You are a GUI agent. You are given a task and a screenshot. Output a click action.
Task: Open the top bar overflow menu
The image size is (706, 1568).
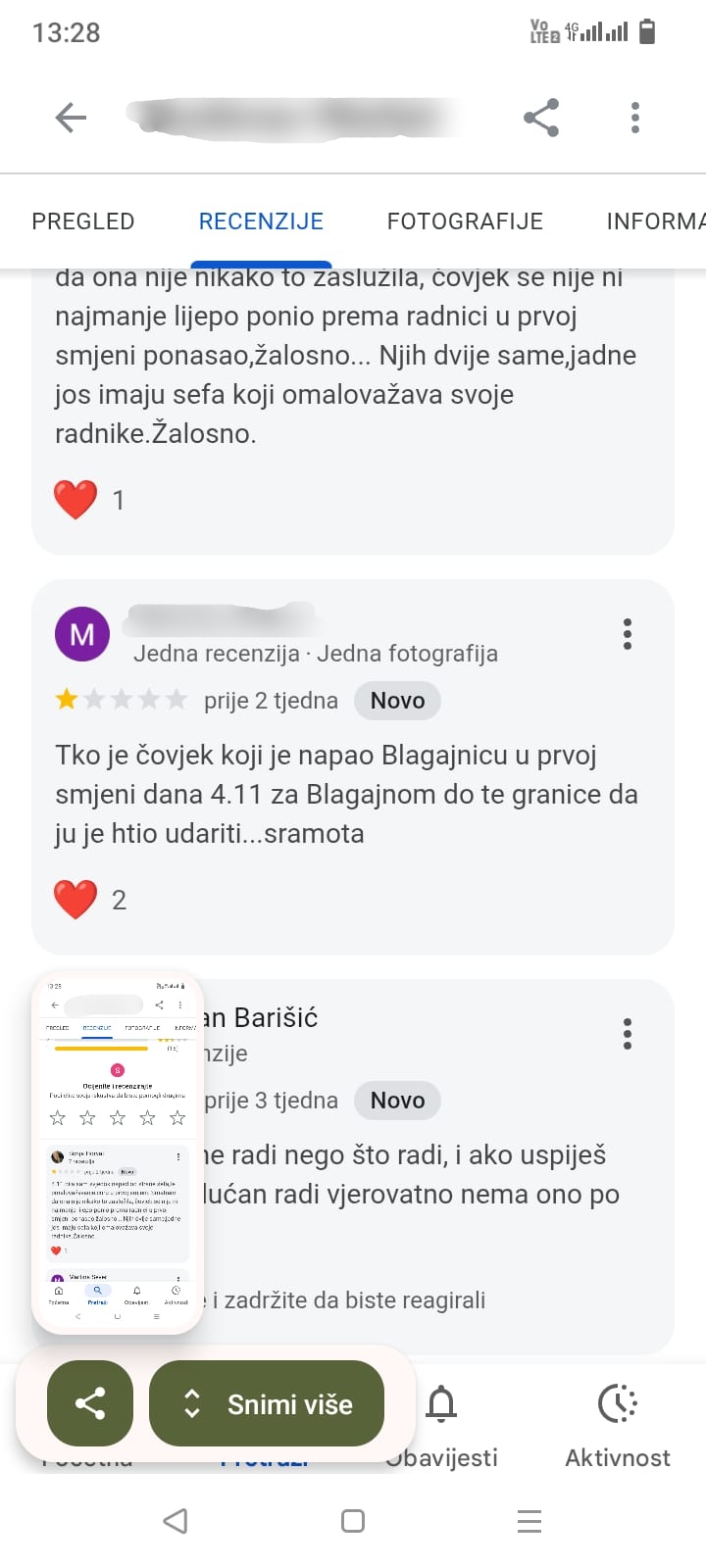[x=635, y=119]
